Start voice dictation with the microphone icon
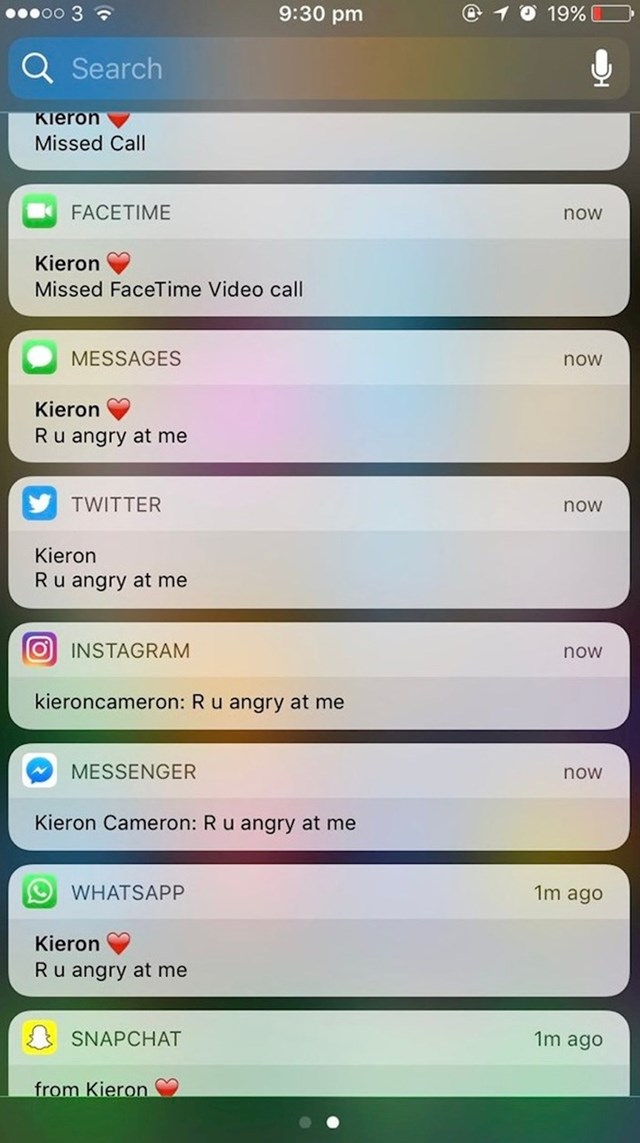 click(x=600, y=69)
